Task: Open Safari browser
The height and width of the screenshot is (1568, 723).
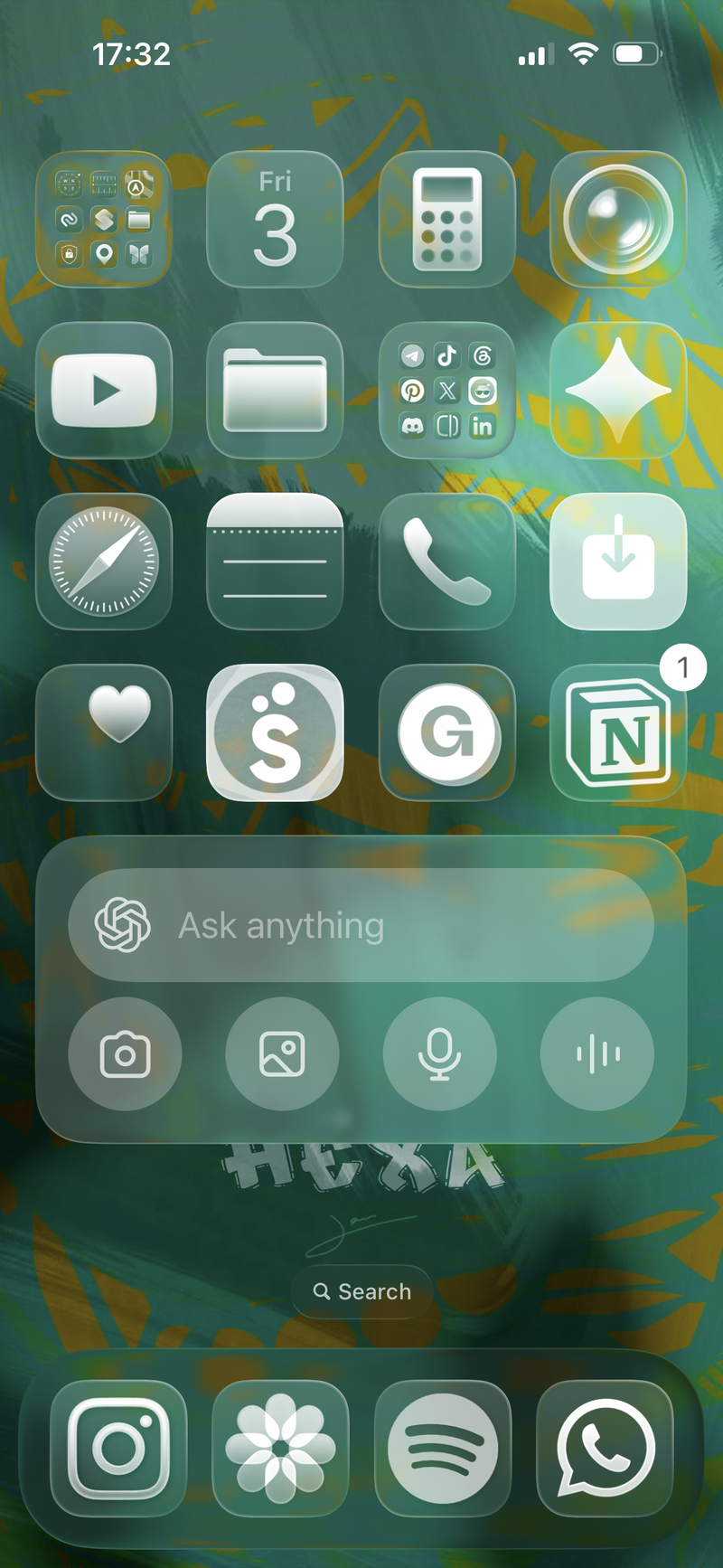Action: (x=104, y=562)
